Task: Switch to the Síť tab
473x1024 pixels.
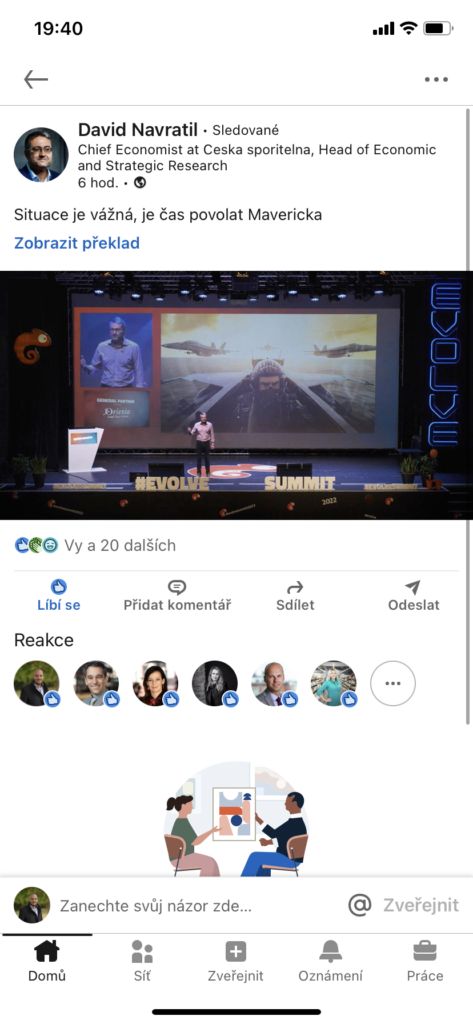Action: point(142,961)
